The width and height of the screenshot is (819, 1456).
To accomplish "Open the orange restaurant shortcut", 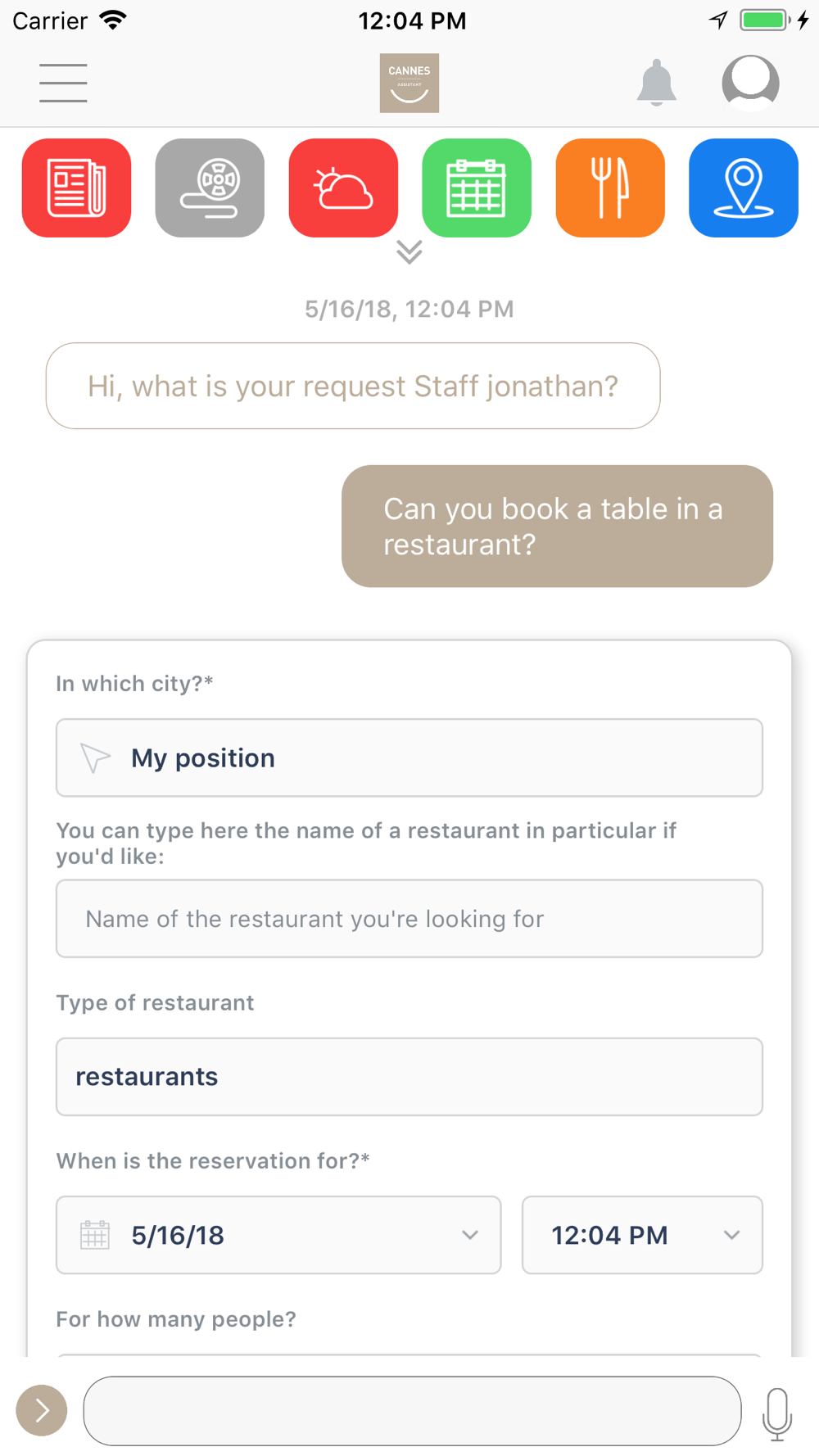I will 610,188.
